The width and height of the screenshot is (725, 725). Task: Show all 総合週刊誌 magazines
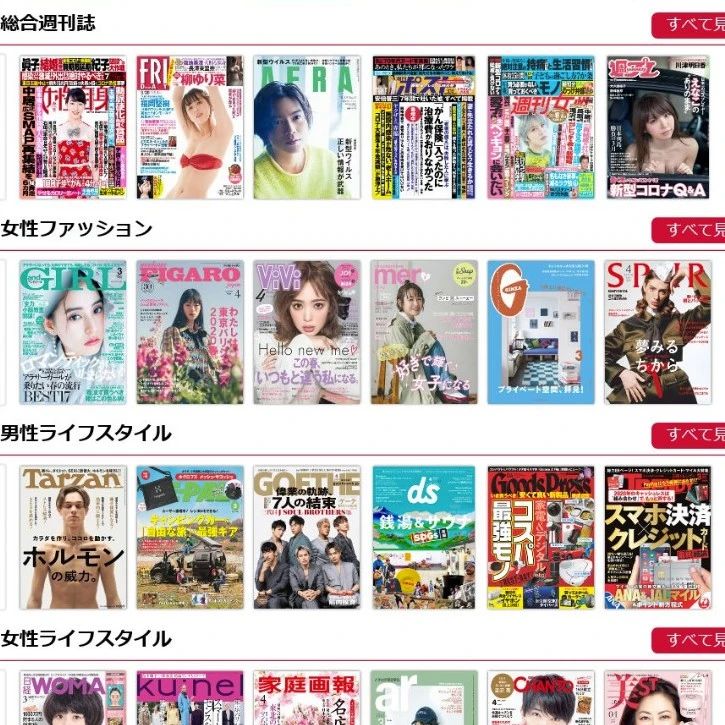(689, 25)
